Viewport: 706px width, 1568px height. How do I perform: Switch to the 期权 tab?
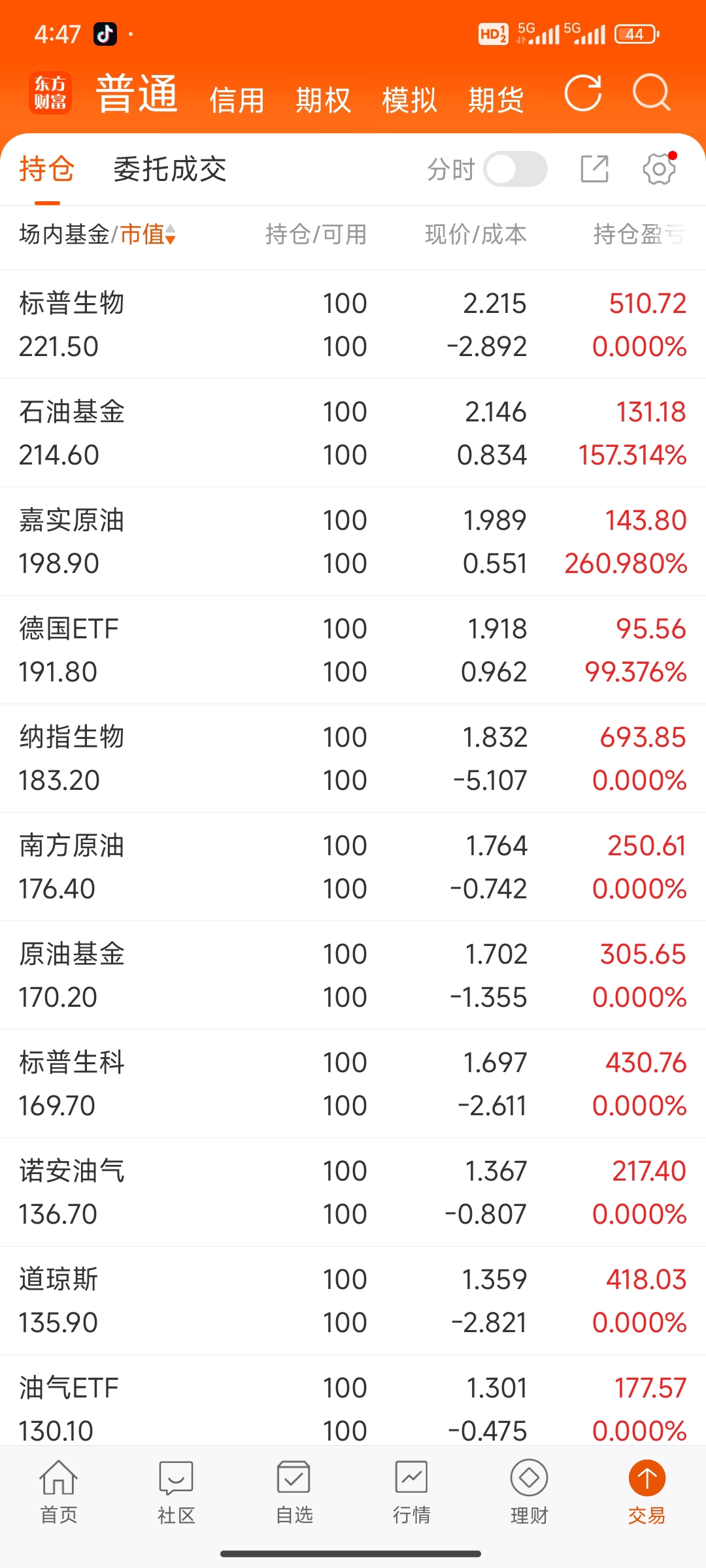(x=323, y=101)
